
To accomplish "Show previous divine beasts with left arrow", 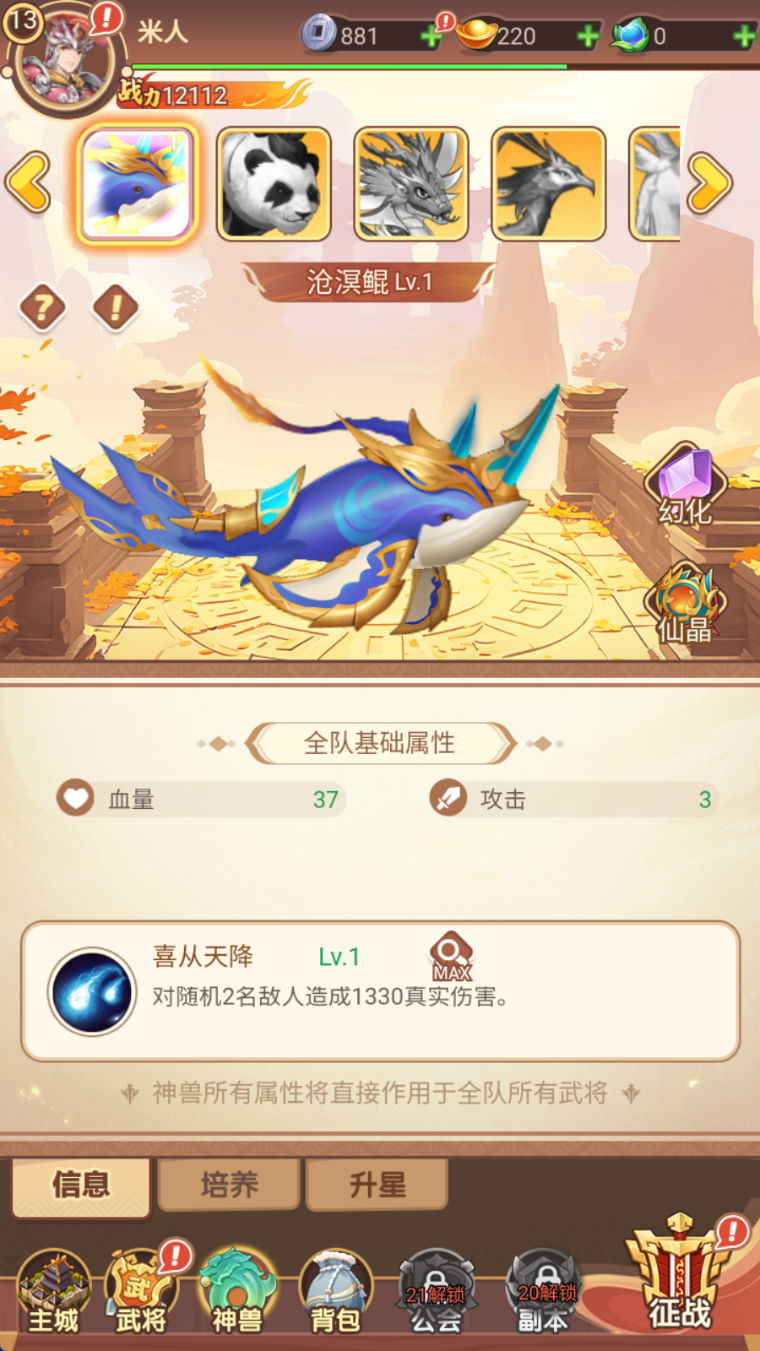I will click(x=27, y=183).
